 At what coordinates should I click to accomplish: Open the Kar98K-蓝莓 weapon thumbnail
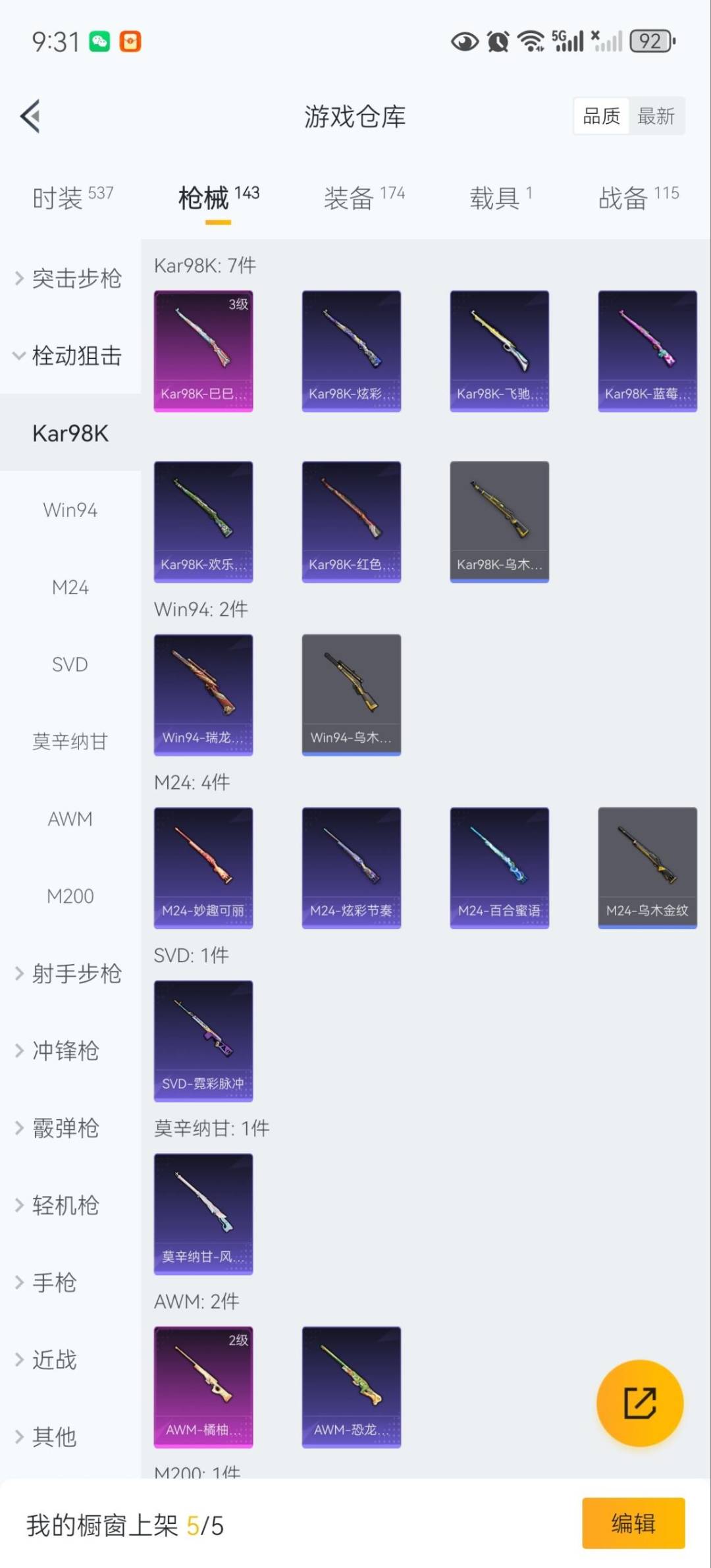(647, 350)
